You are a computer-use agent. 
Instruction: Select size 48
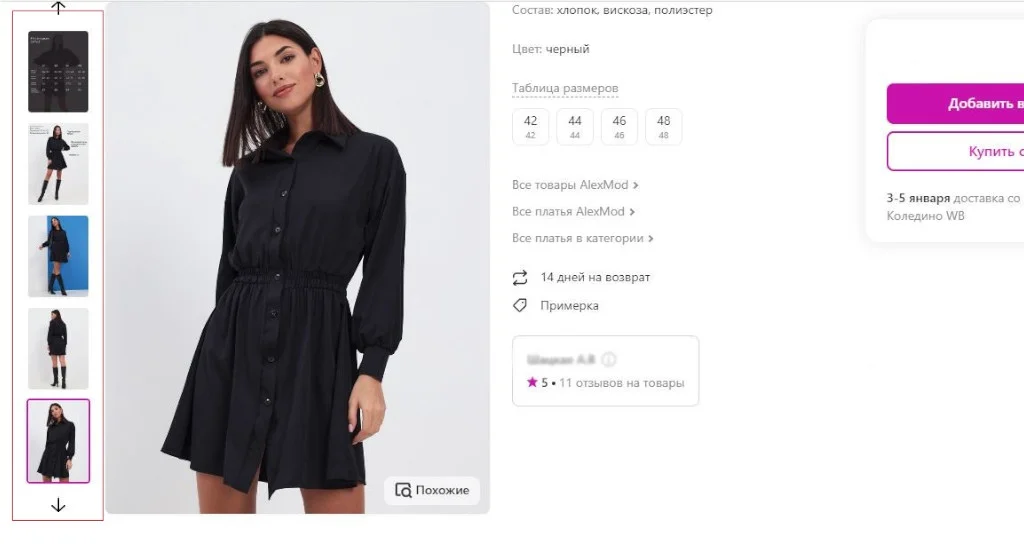tap(664, 127)
